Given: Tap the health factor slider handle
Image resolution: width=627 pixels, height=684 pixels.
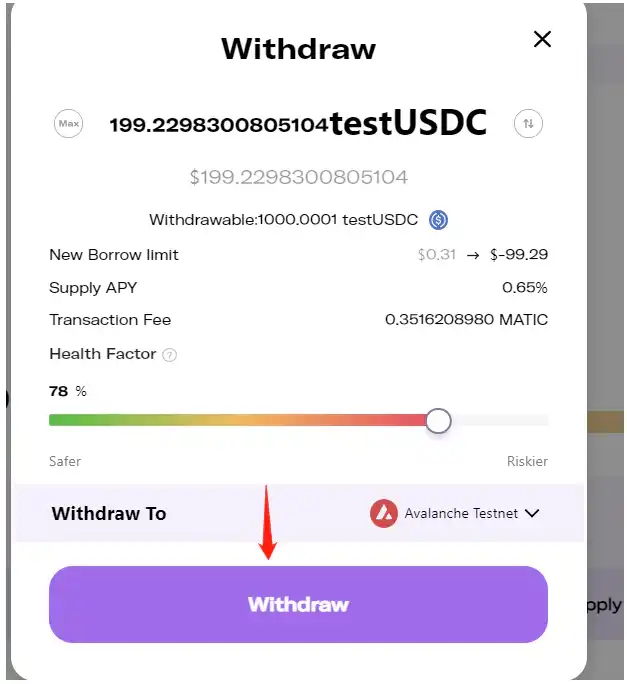Looking at the screenshot, I should (438, 421).
